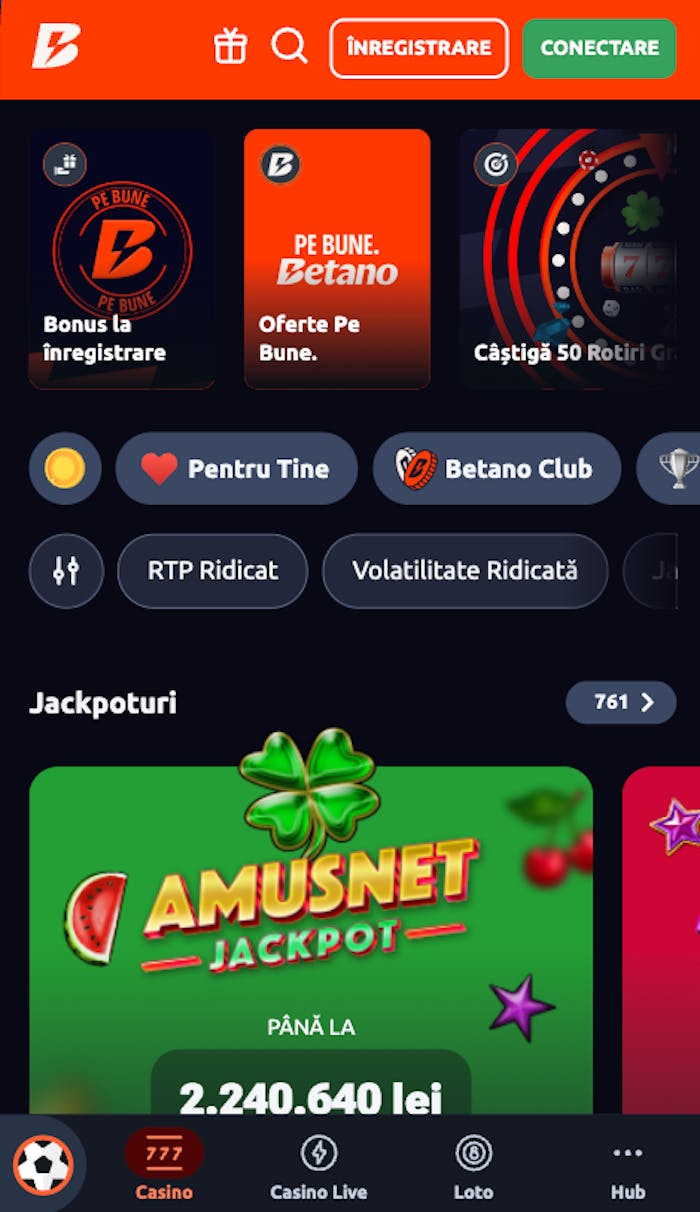Go to the Betano logo home

(55, 47)
